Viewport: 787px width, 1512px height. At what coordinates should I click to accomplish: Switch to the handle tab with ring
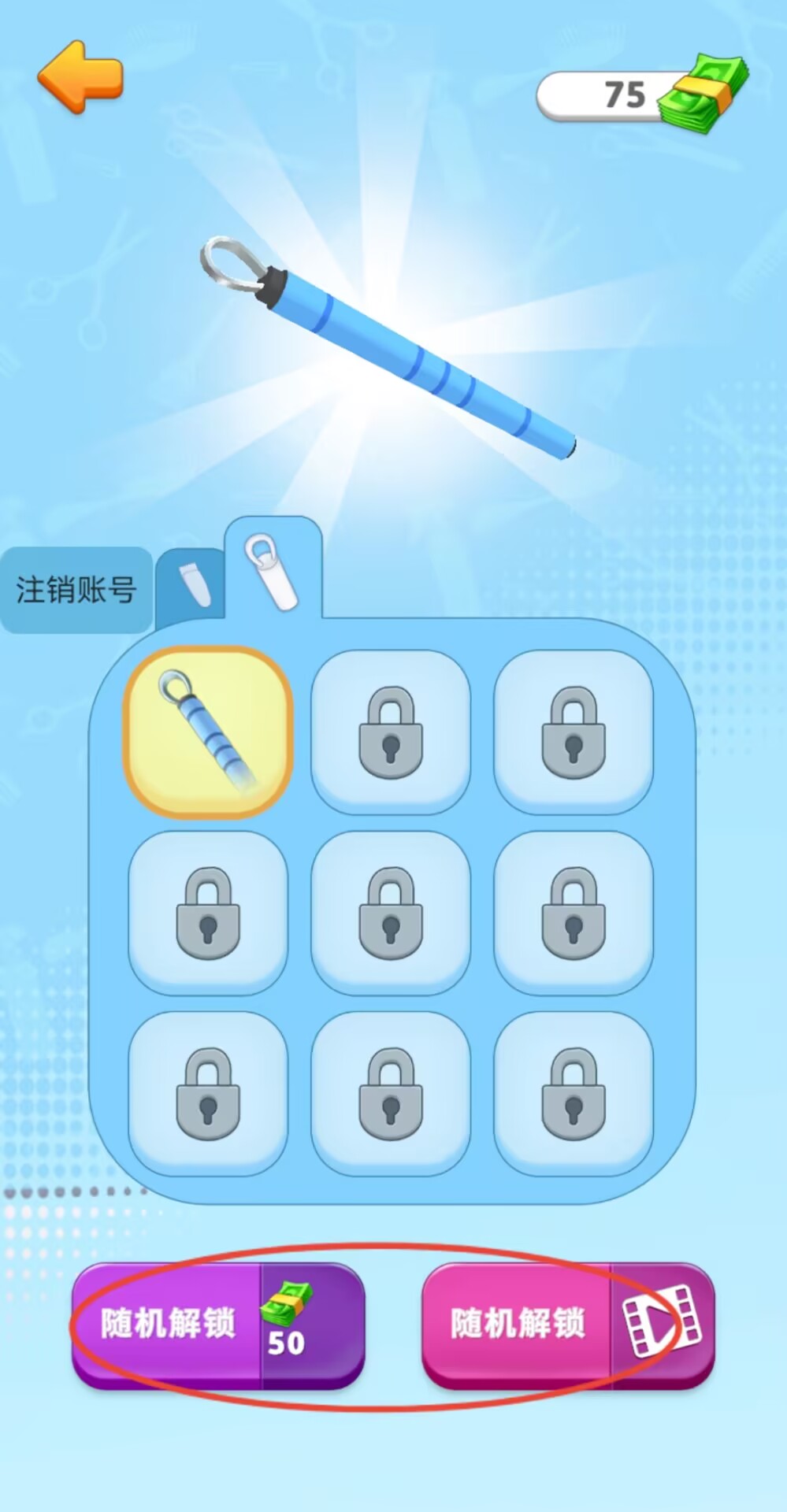point(272,573)
